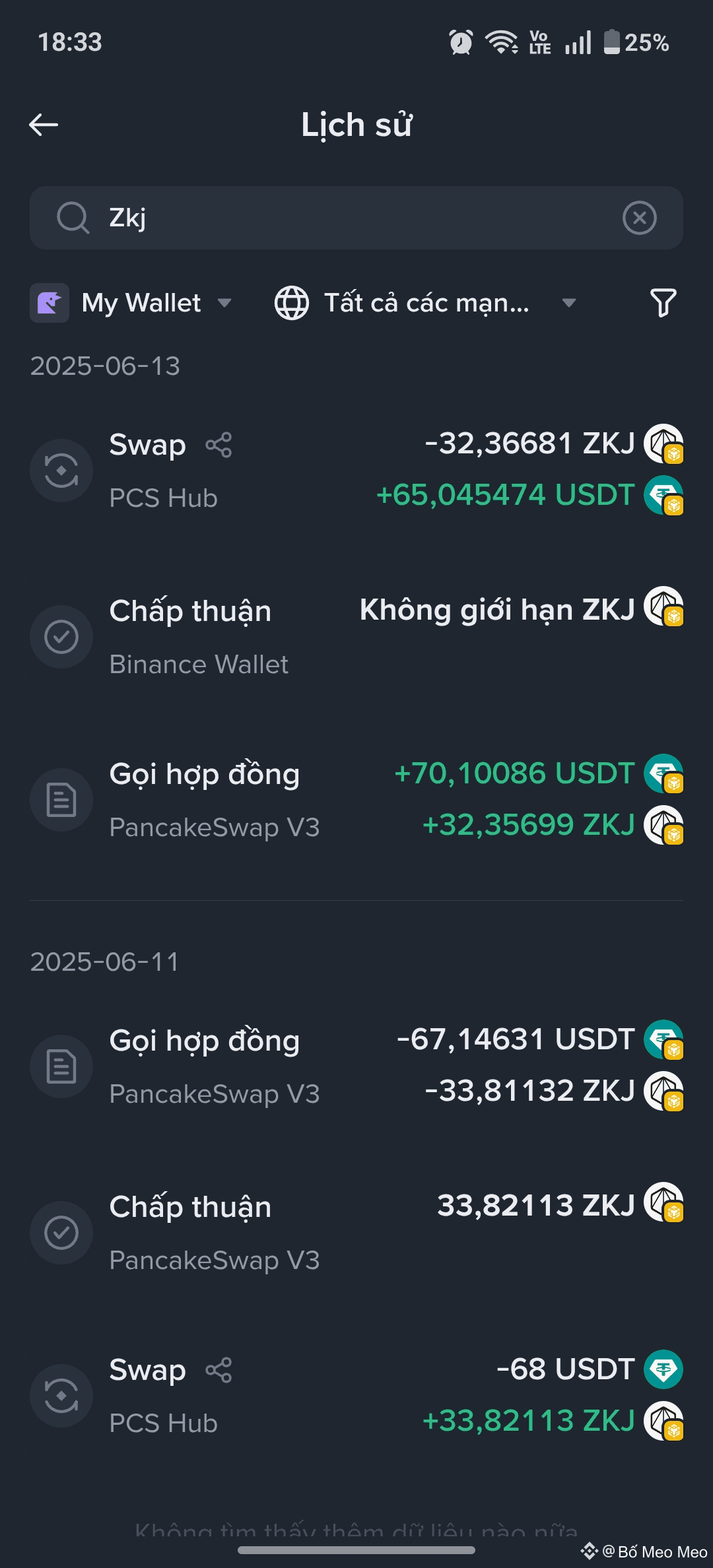Viewport: 713px width, 1568px height.
Task: Open the Chấp thuận Không giới hạn ZKJ entry
Action: [356, 636]
